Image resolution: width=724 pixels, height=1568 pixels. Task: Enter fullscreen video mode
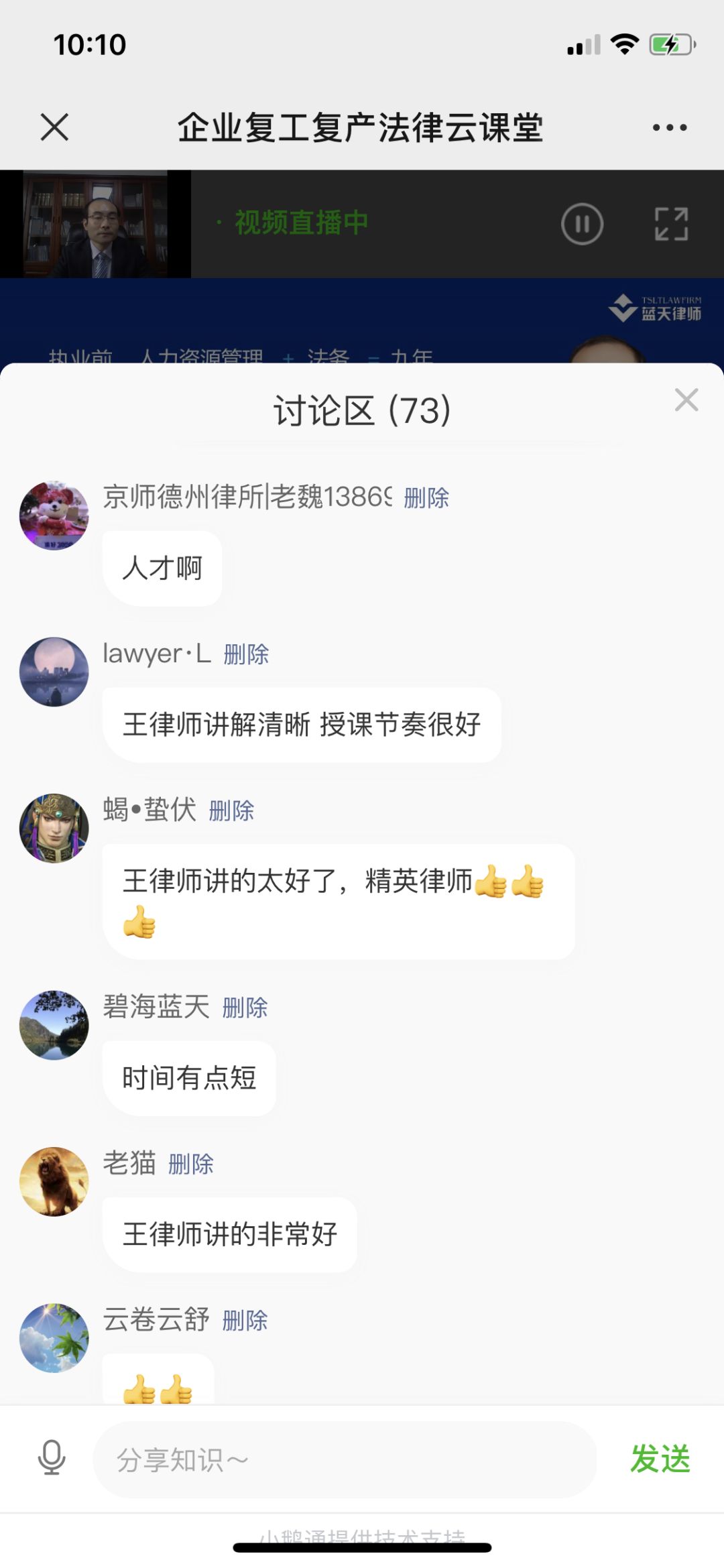[x=671, y=224]
